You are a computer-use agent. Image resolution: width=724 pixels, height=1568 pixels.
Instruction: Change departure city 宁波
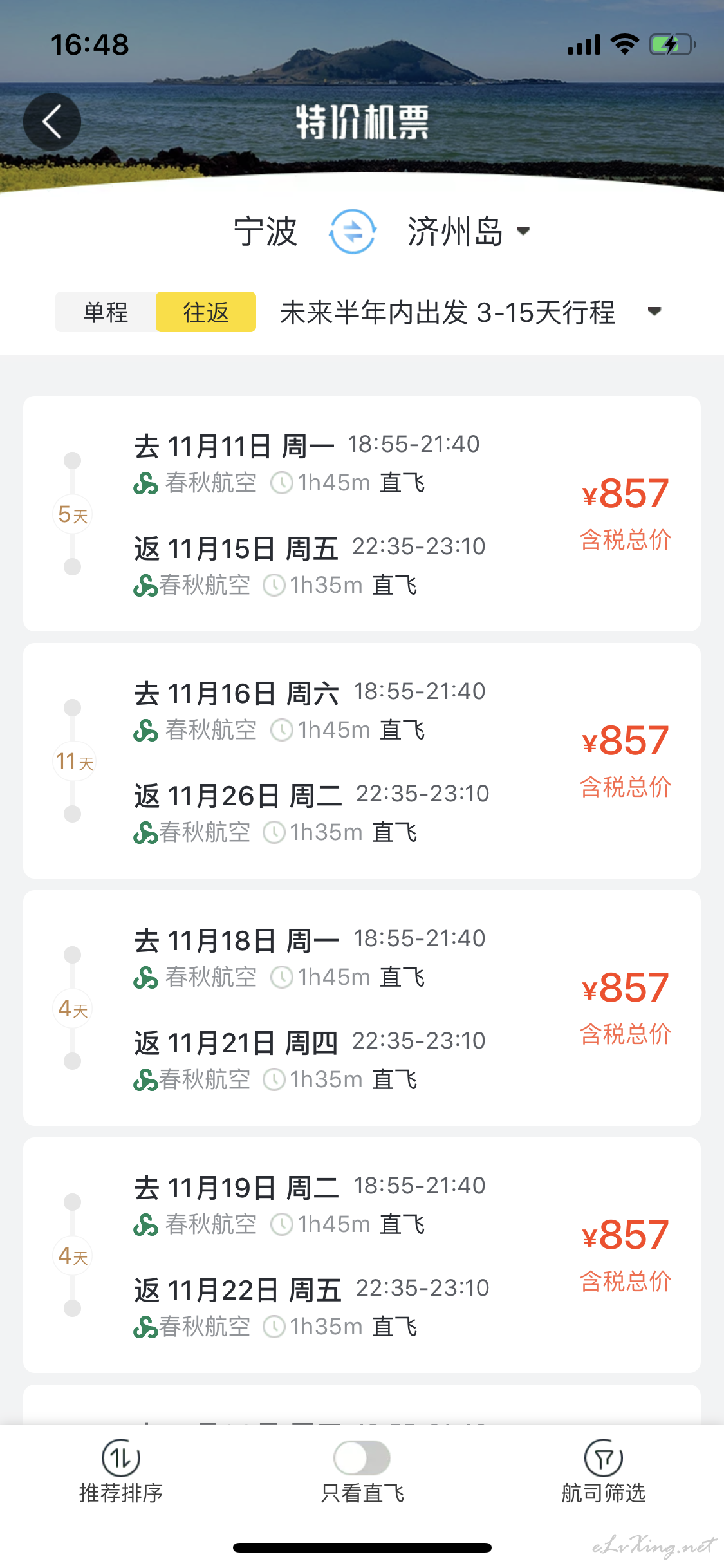click(x=265, y=232)
